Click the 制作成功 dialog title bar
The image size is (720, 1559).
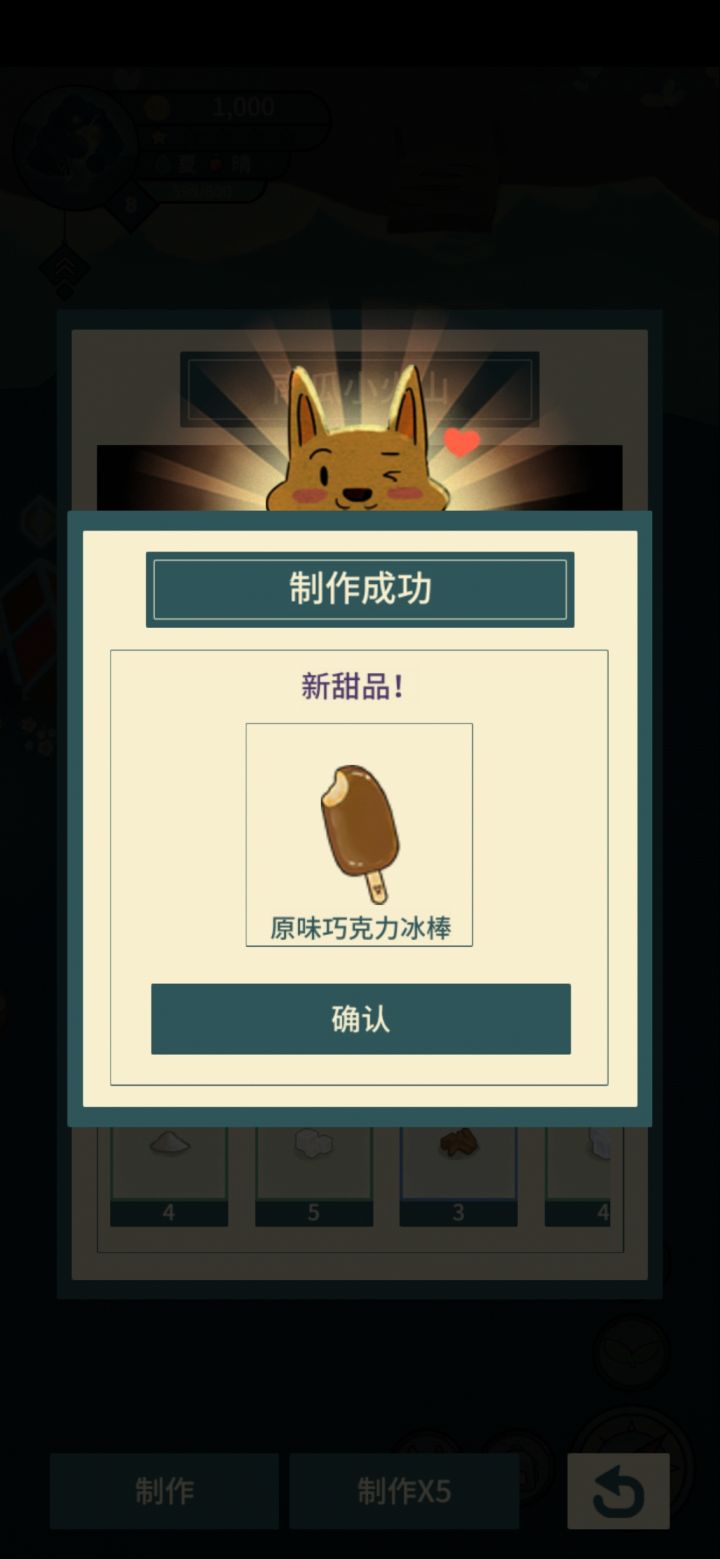pyautogui.click(x=359, y=589)
